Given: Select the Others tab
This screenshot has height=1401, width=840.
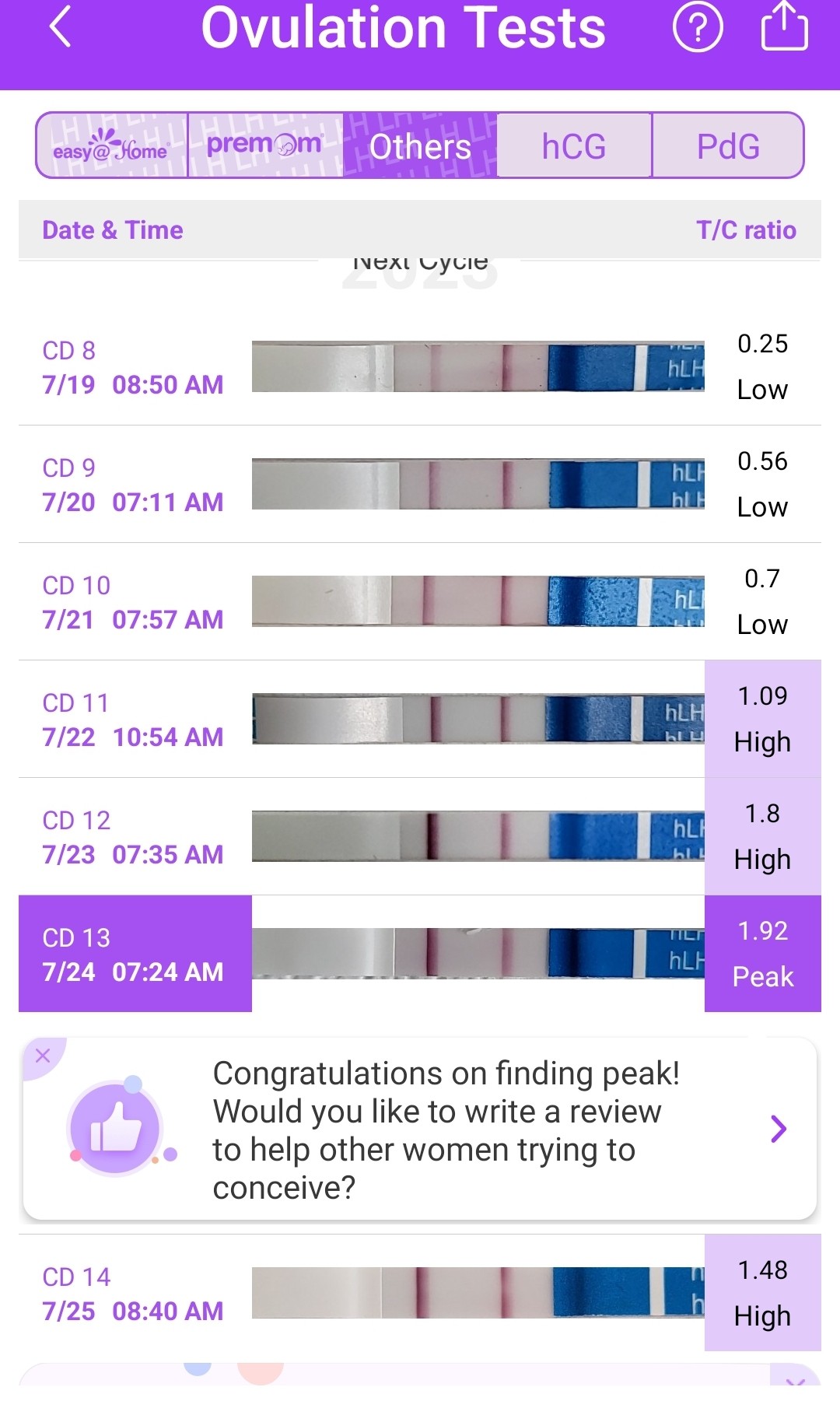Looking at the screenshot, I should click(x=420, y=146).
